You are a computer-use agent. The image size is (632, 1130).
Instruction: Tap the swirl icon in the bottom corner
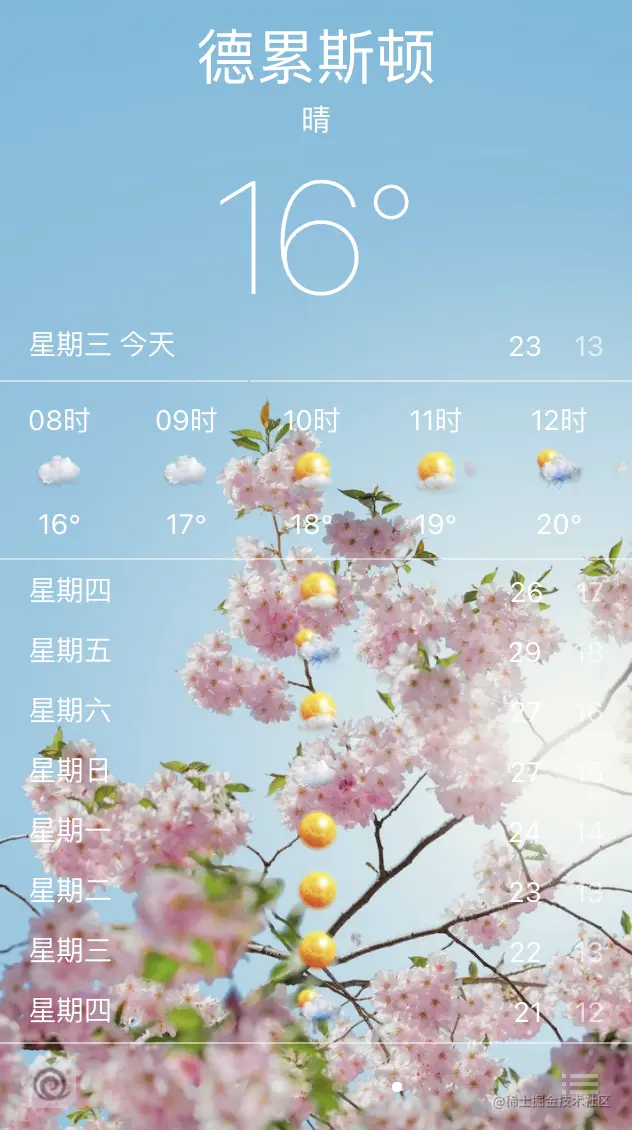(49, 1082)
